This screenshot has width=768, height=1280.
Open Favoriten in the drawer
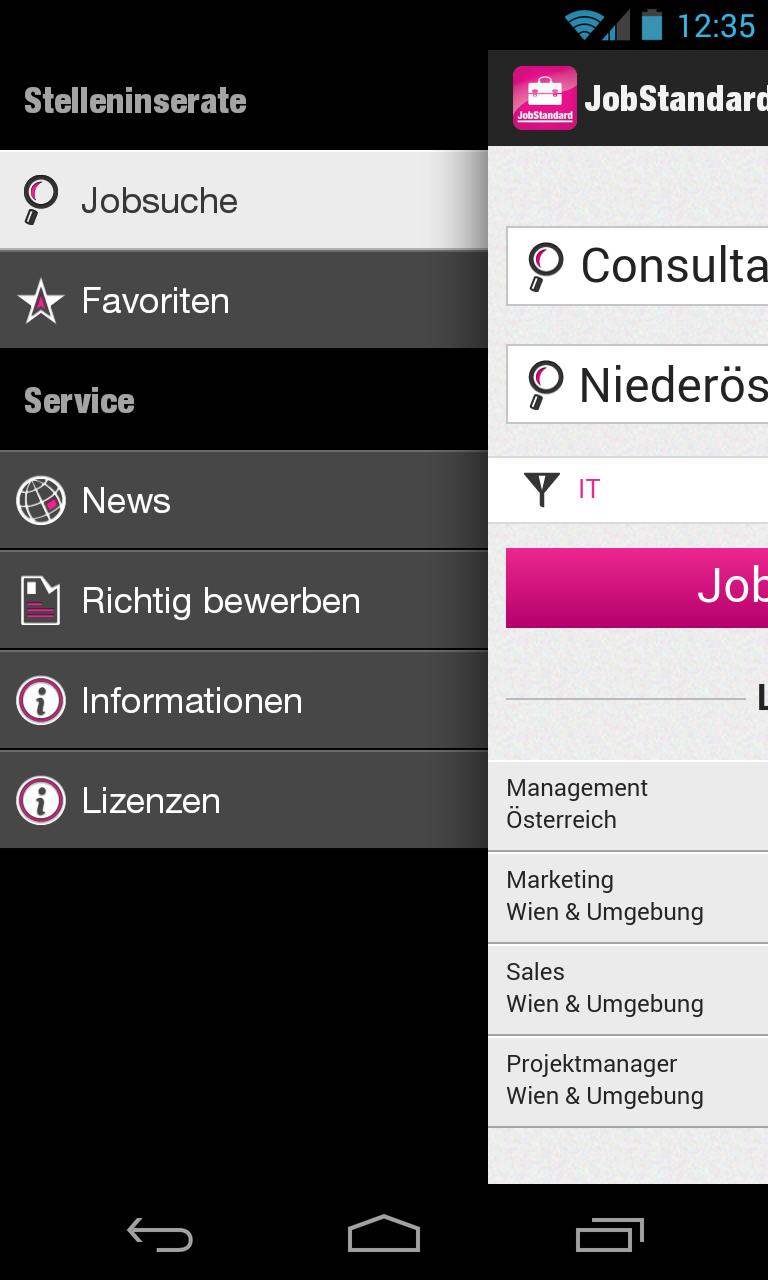pyautogui.click(x=243, y=300)
